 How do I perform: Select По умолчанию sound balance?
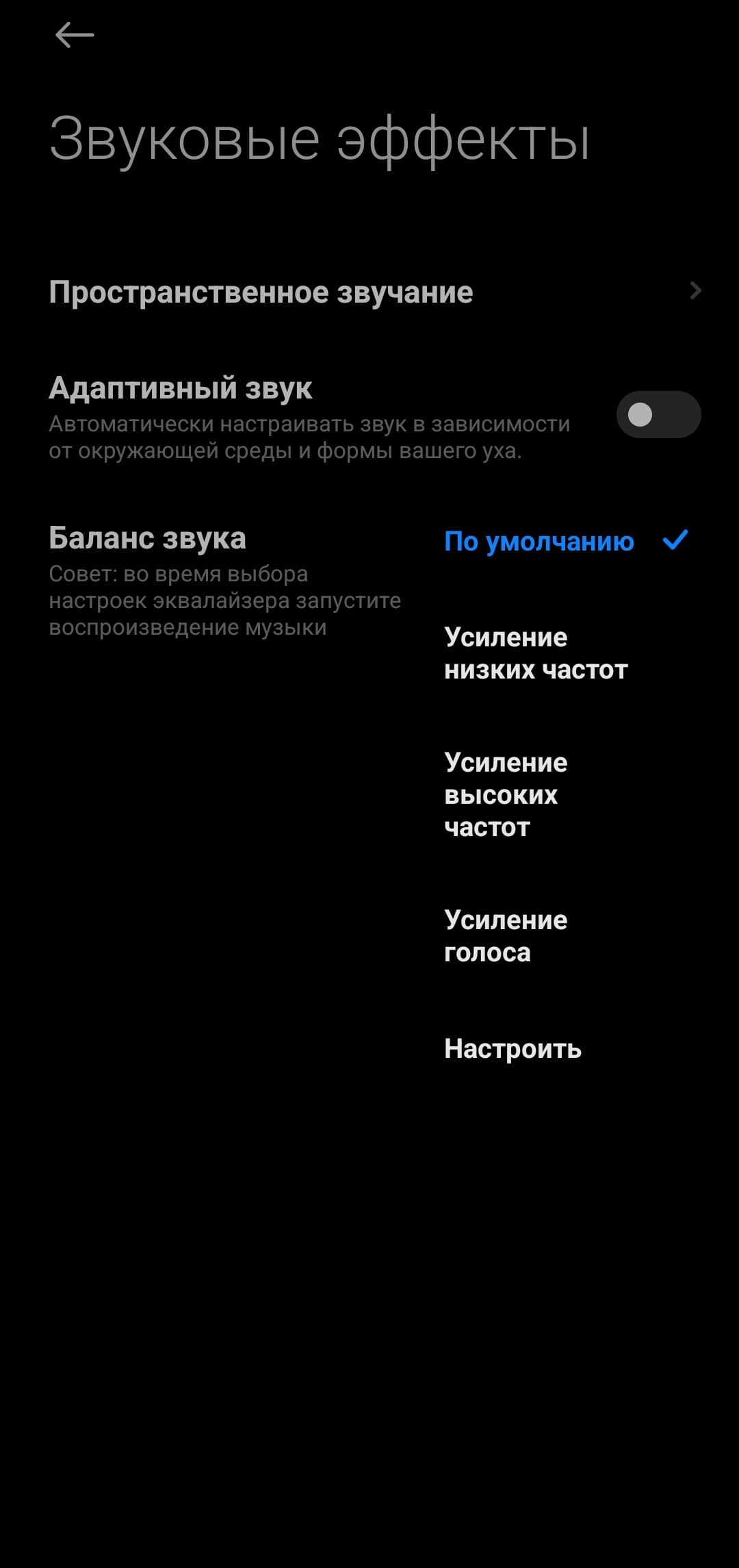pyautogui.click(x=539, y=542)
